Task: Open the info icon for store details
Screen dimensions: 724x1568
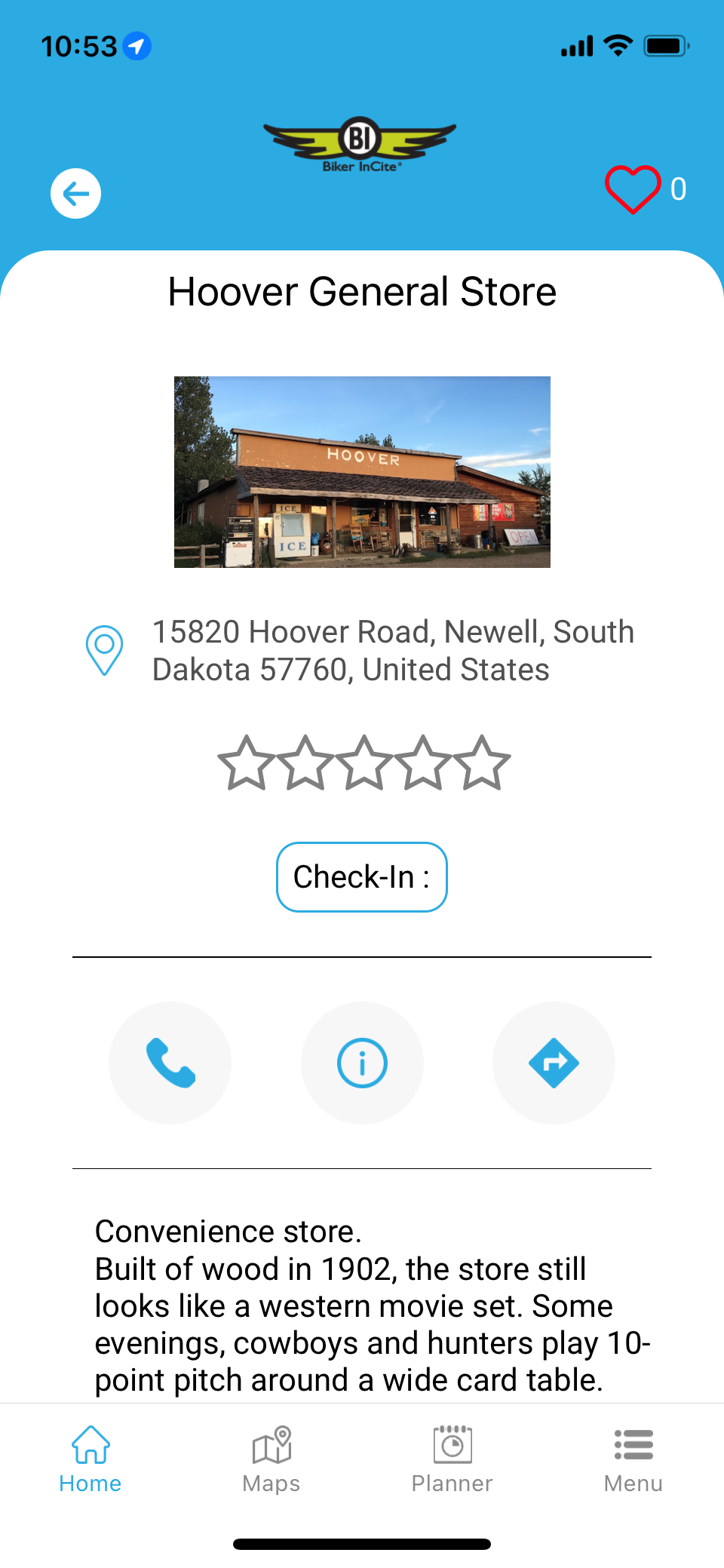Action: tap(362, 1063)
